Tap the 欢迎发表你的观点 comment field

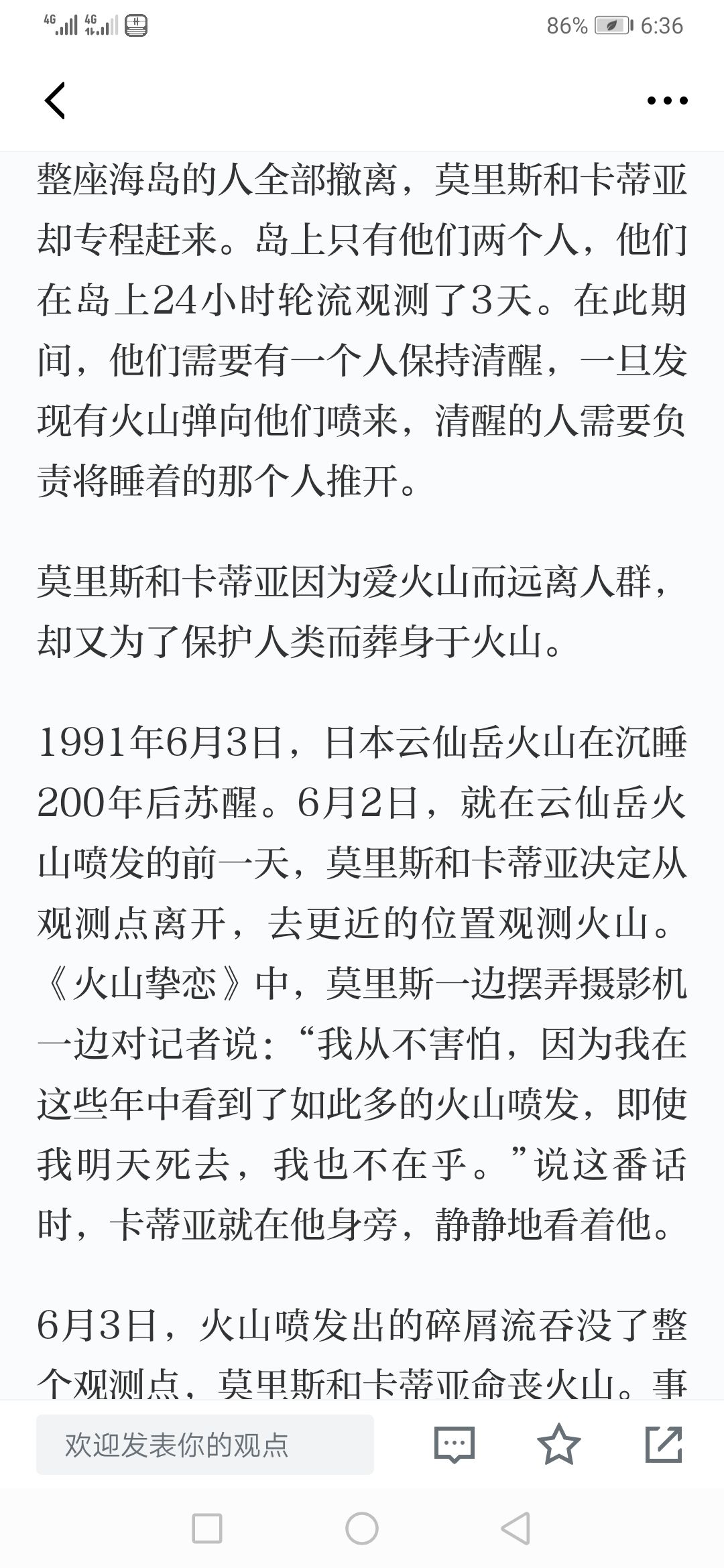(x=205, y=1444)
